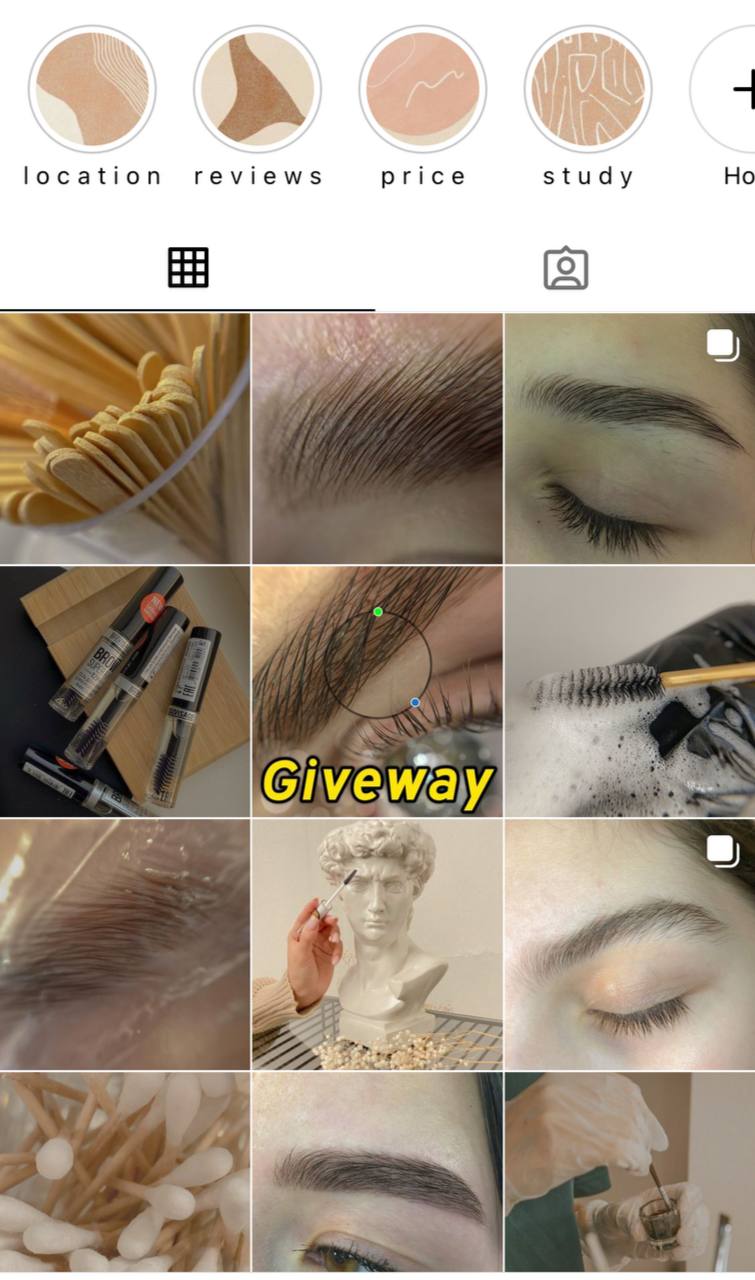Open the foamy brow brush post
Image resolution: width=755 pixels, height=1280 pixels.
[x=630, y=691]
